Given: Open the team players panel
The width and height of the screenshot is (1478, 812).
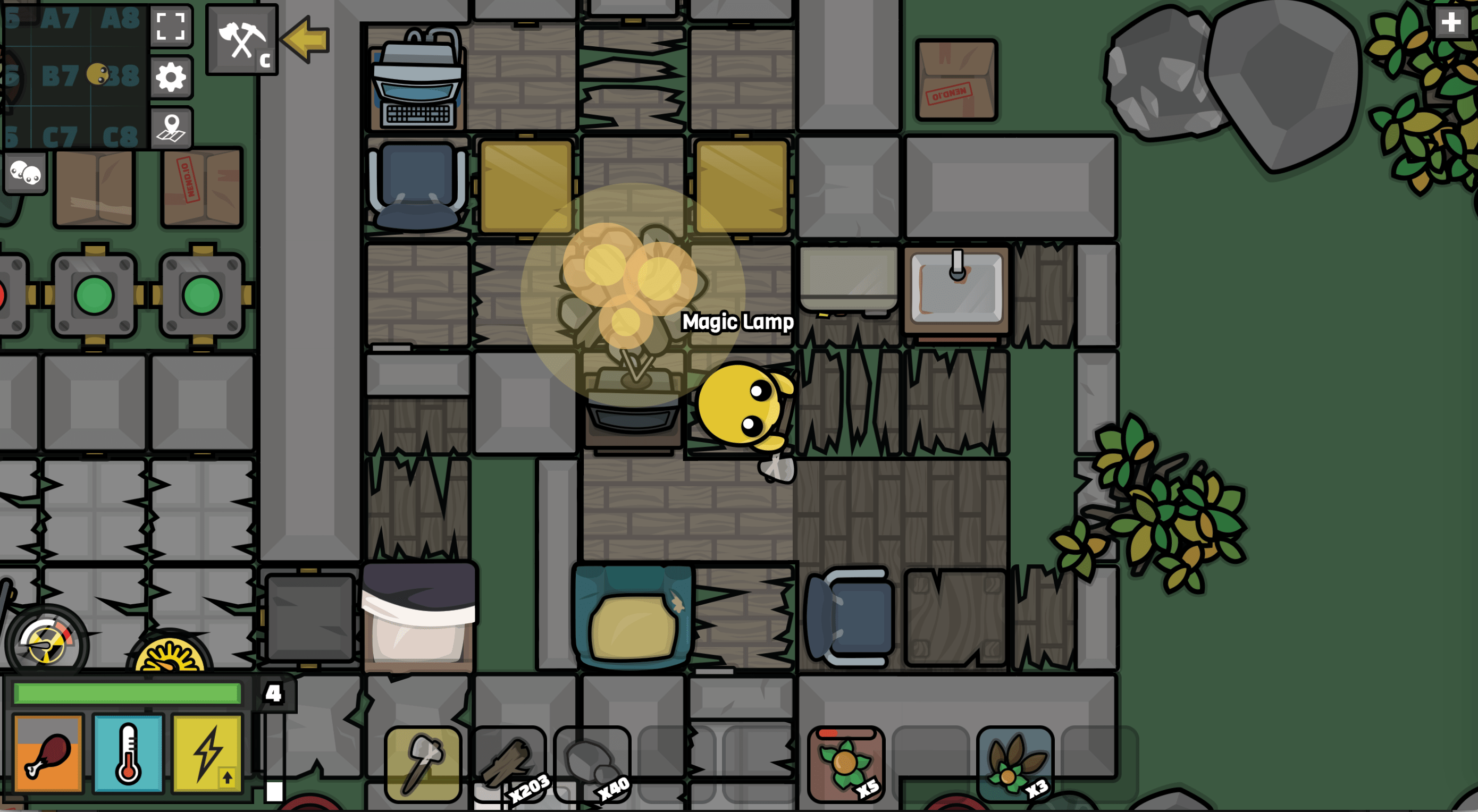Looking at the screenshot, I should (25, 173).
